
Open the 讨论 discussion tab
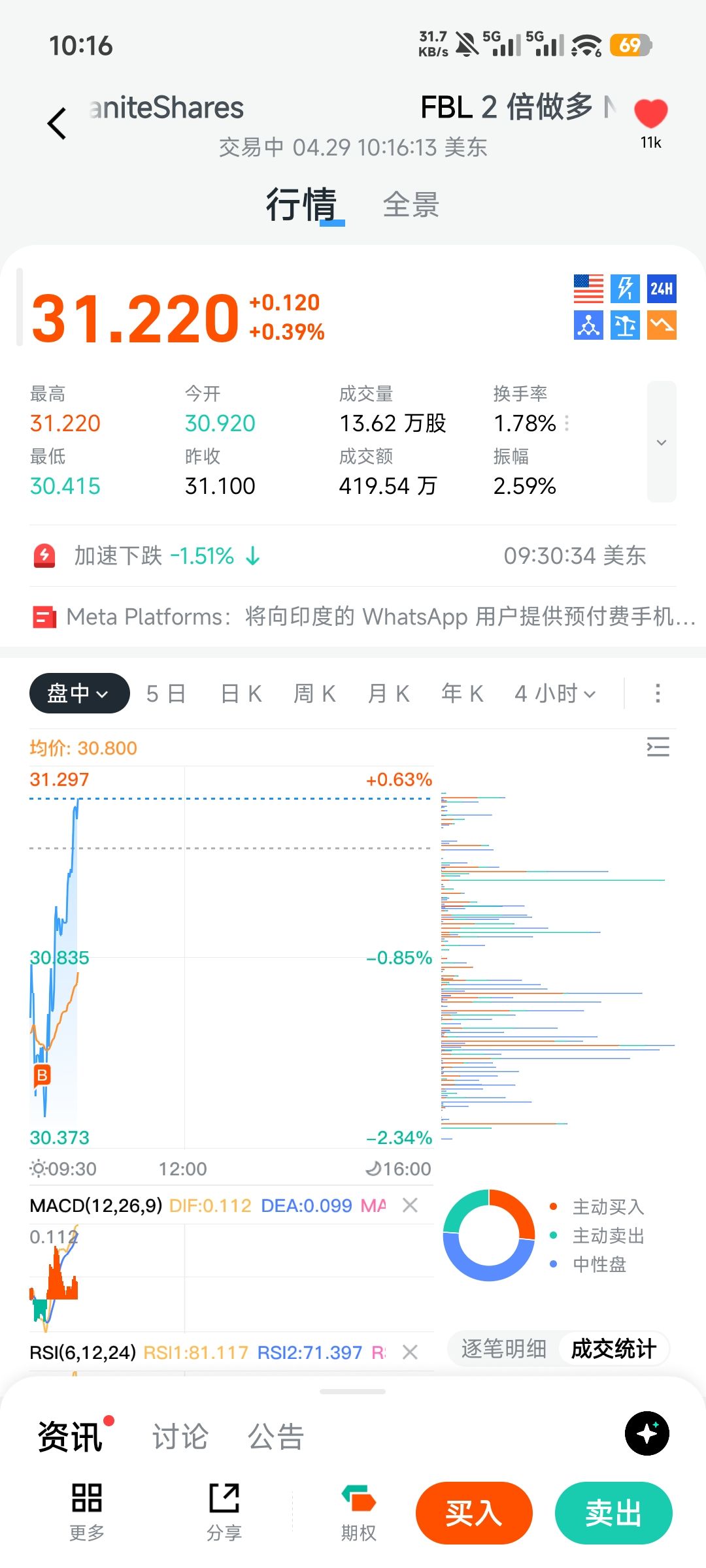coord(180,1437)
